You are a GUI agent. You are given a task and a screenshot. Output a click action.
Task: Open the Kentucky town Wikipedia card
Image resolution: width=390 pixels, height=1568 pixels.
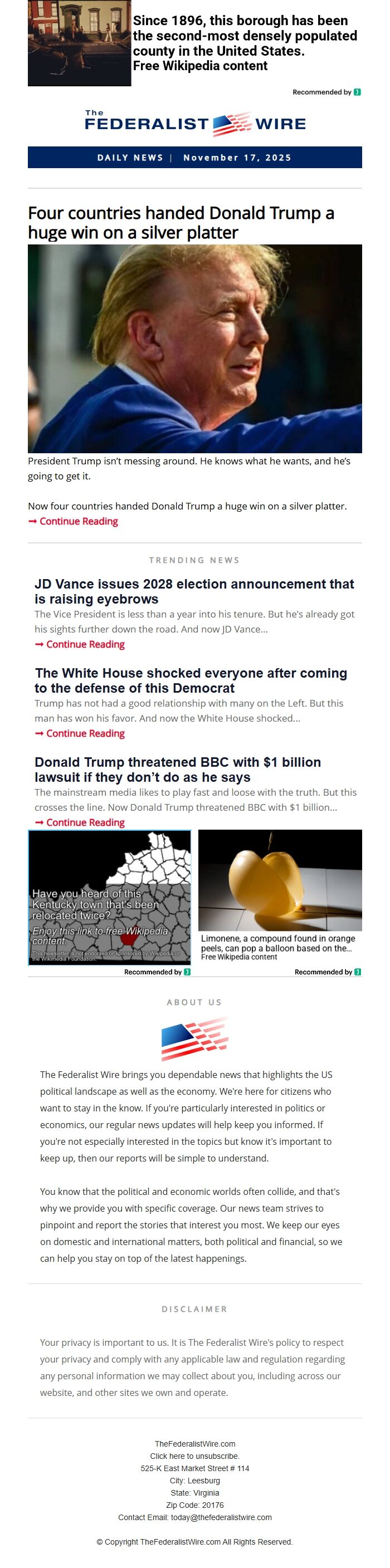pos(110,896)
